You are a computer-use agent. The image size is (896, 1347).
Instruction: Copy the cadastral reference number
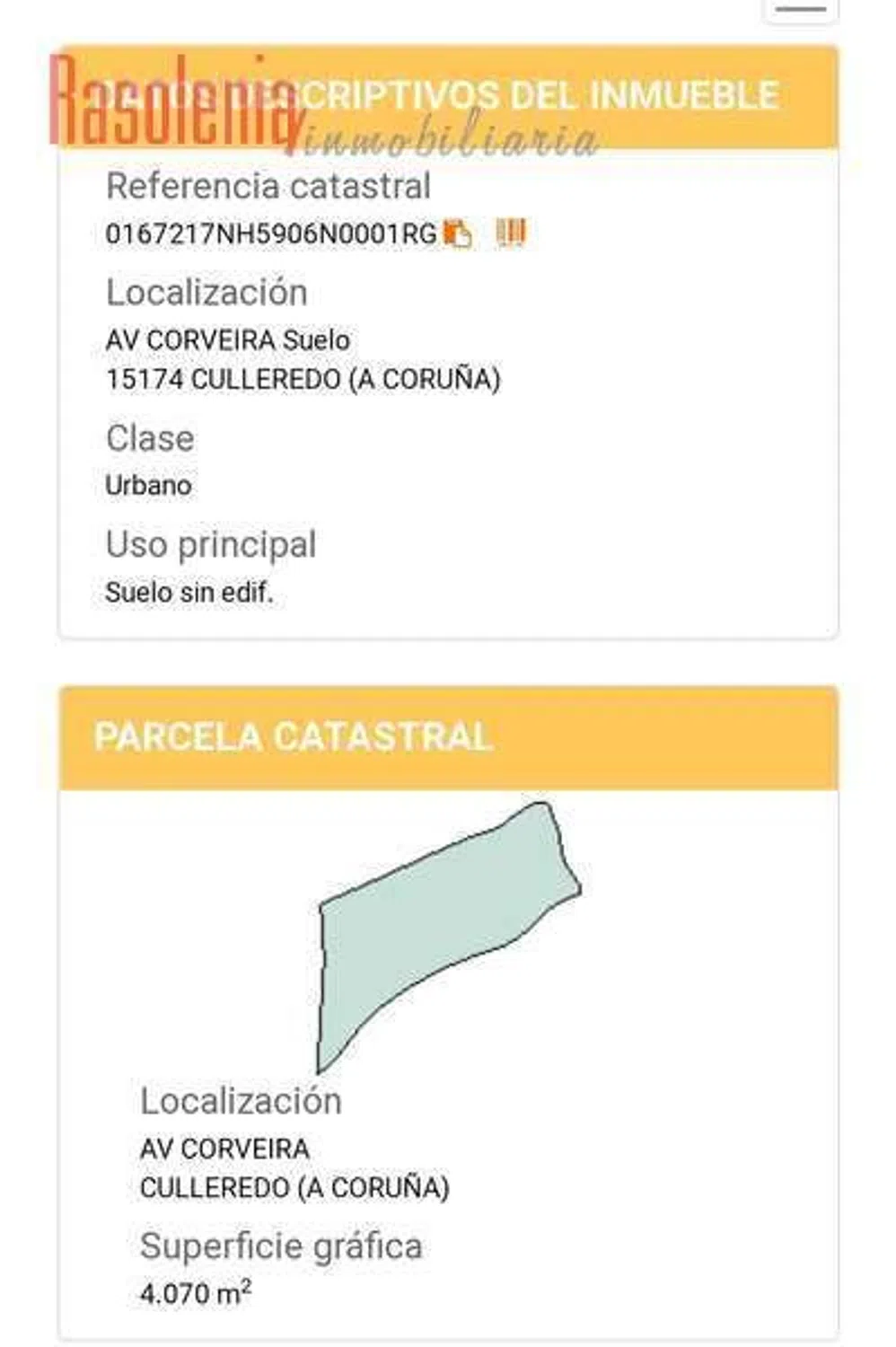[458, 233]
